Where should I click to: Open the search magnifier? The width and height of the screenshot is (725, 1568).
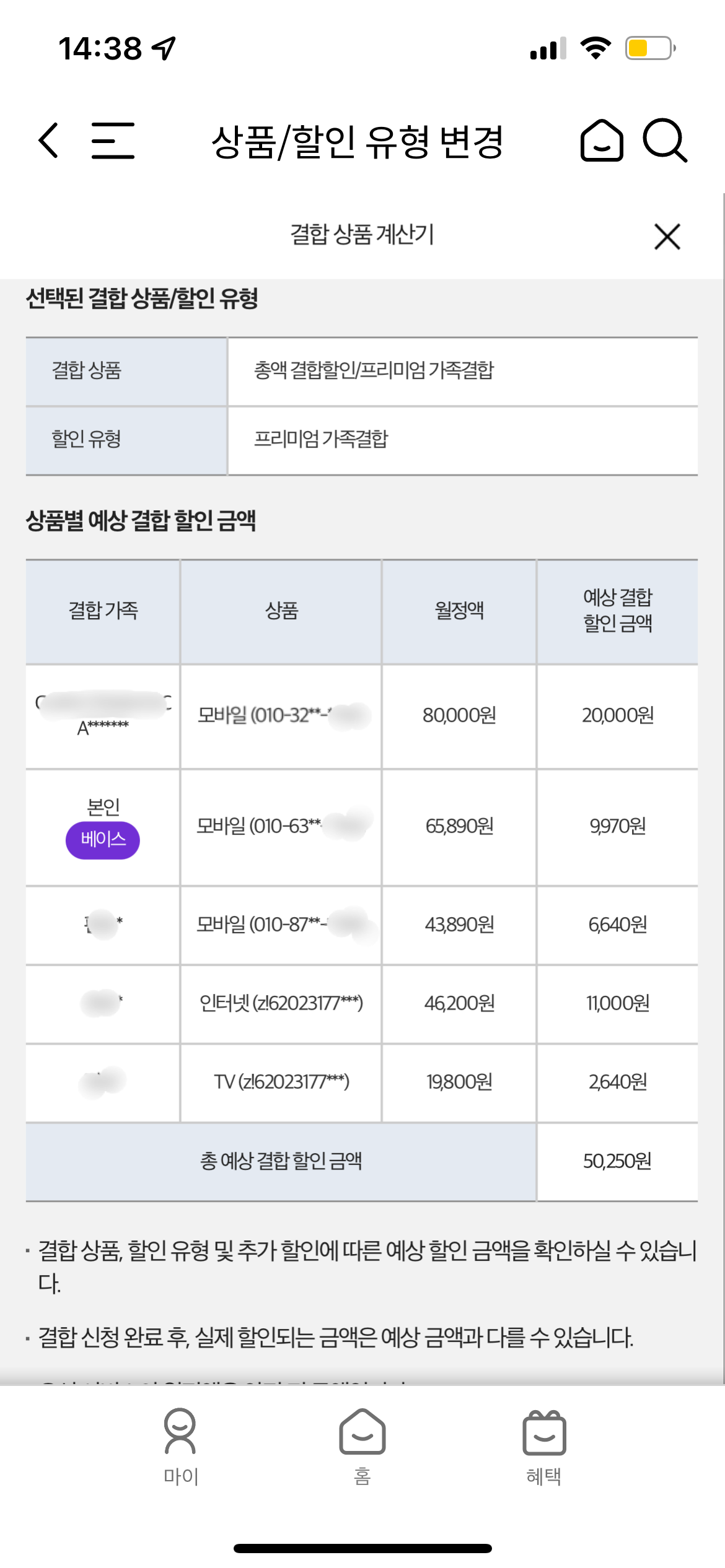(x=664, y=141)
